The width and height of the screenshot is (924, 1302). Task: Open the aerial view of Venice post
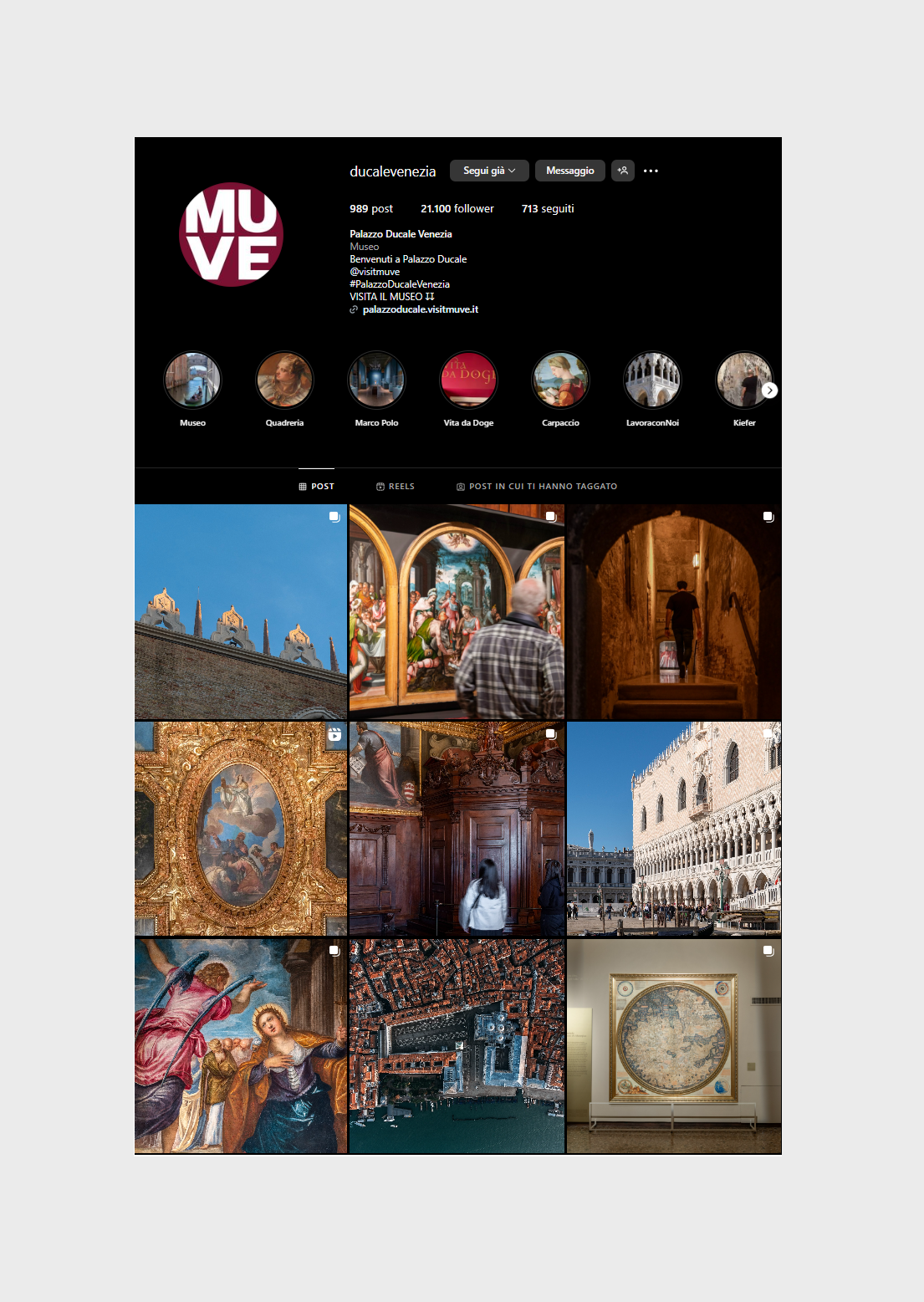pyautogui.click(x=457, y=1046)
